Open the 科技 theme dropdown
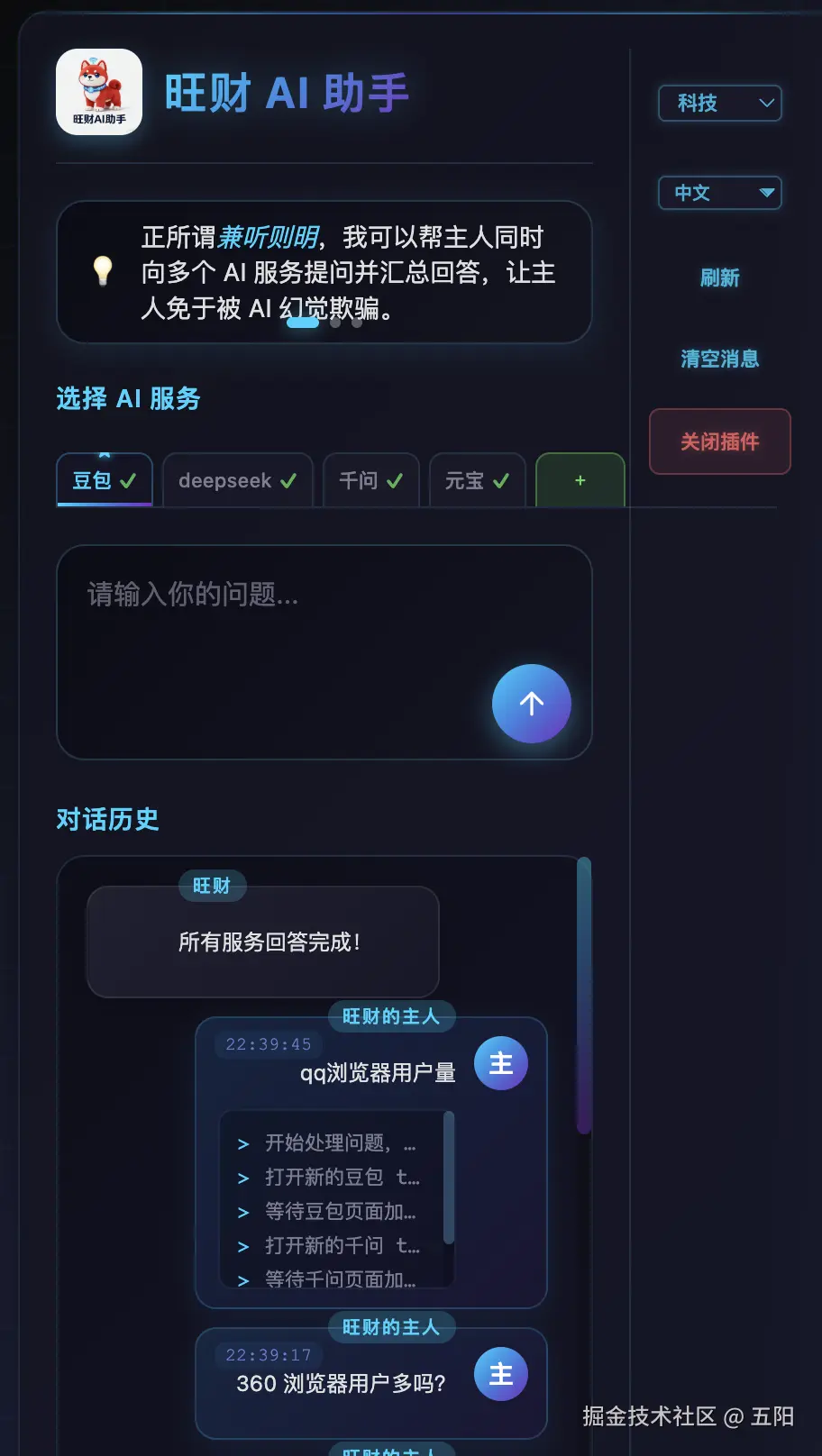The width and height of the screenshot is (822, 1456). click(x=719, y=104)
